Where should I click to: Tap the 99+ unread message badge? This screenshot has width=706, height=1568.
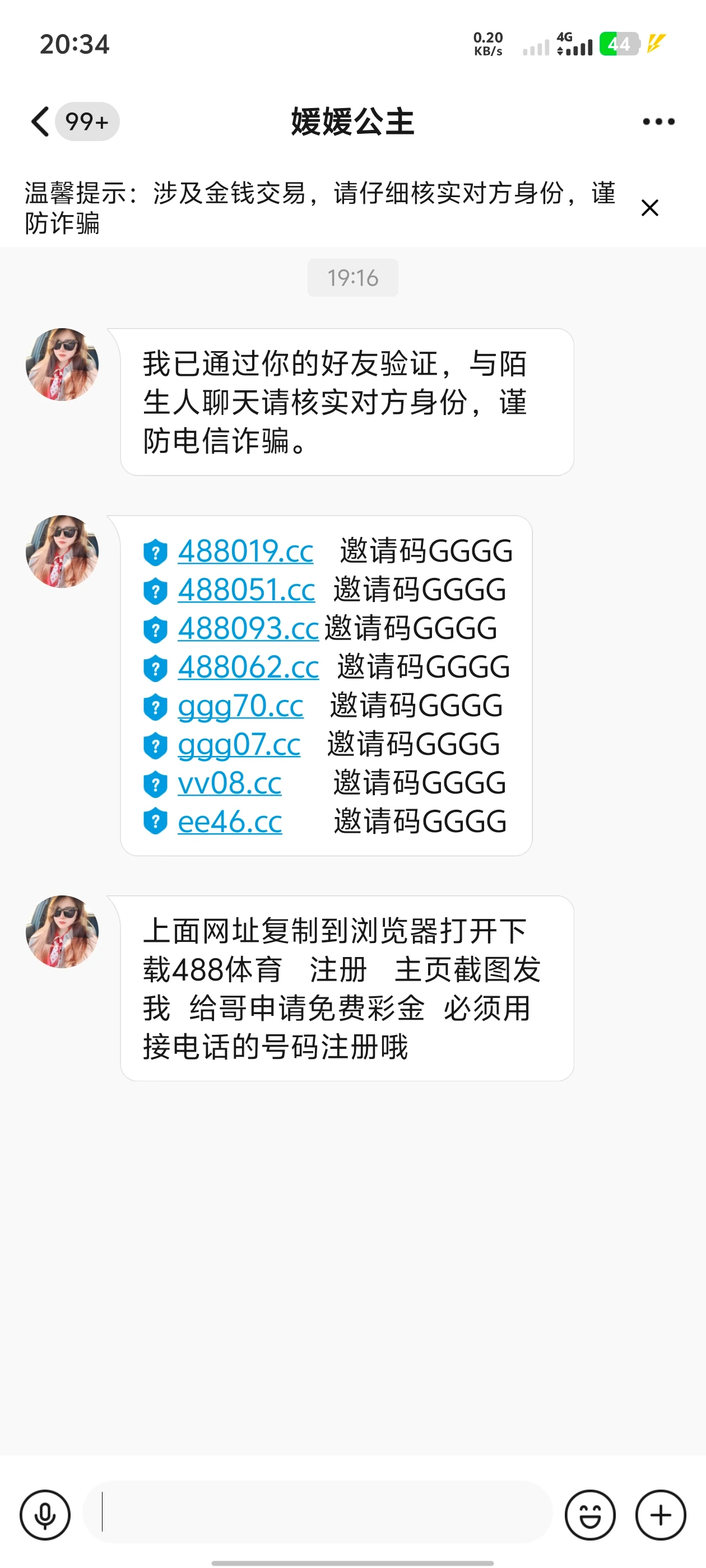[x=86, y=120]
